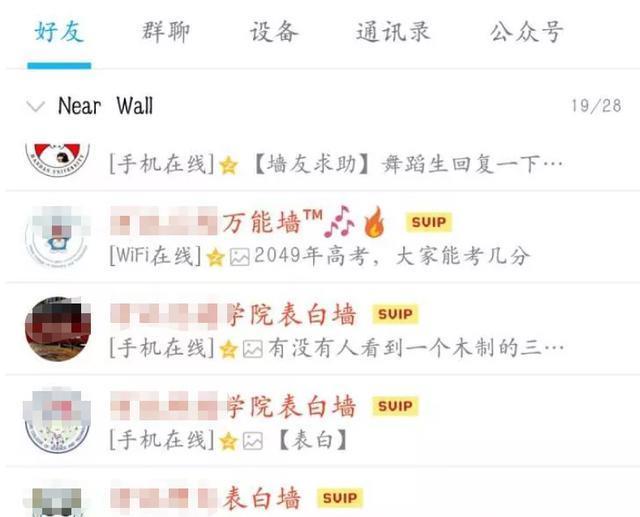This screenshot has height=517, width=640.
Task: Switch to the 群聊 tab
Action: point(166,32)
